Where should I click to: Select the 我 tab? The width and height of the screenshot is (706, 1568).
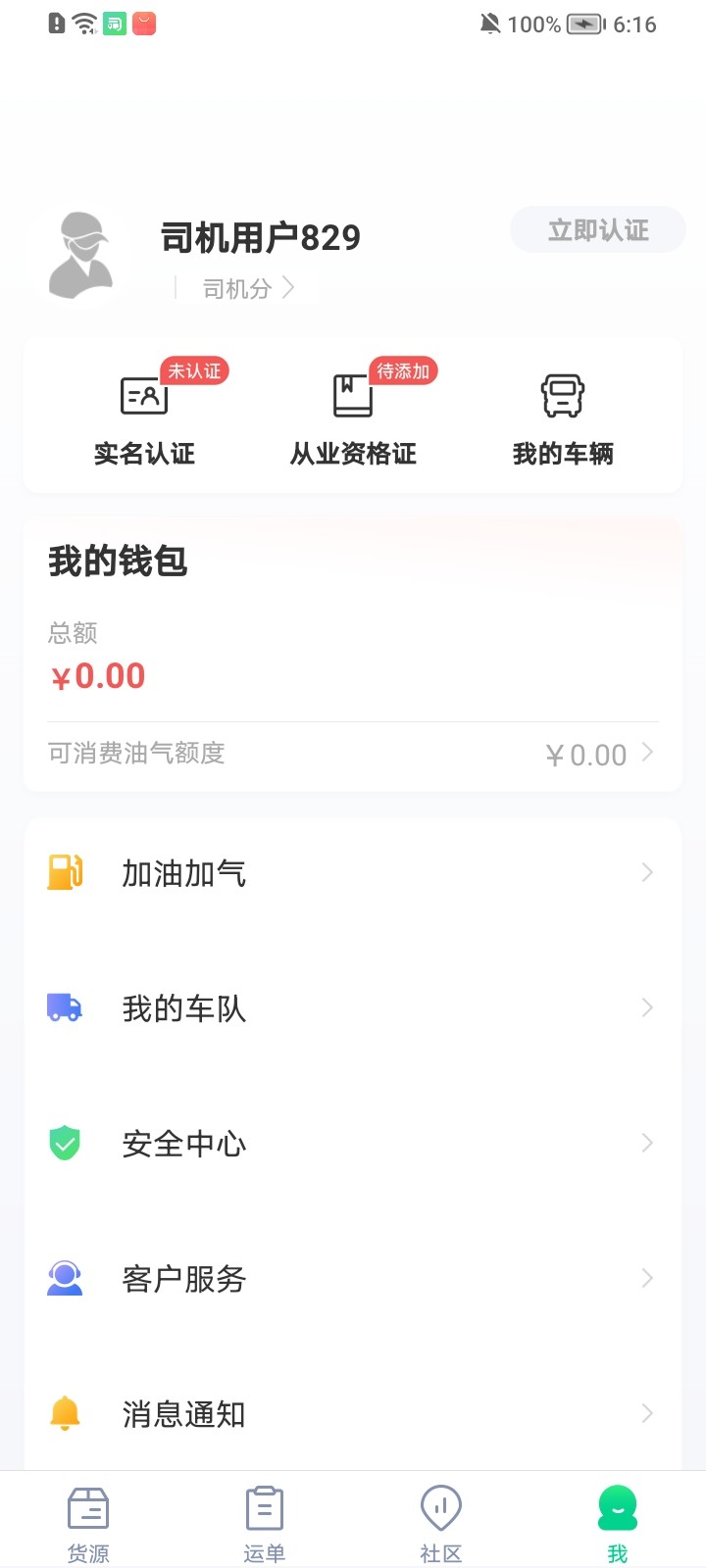[x=618, y=1523]
